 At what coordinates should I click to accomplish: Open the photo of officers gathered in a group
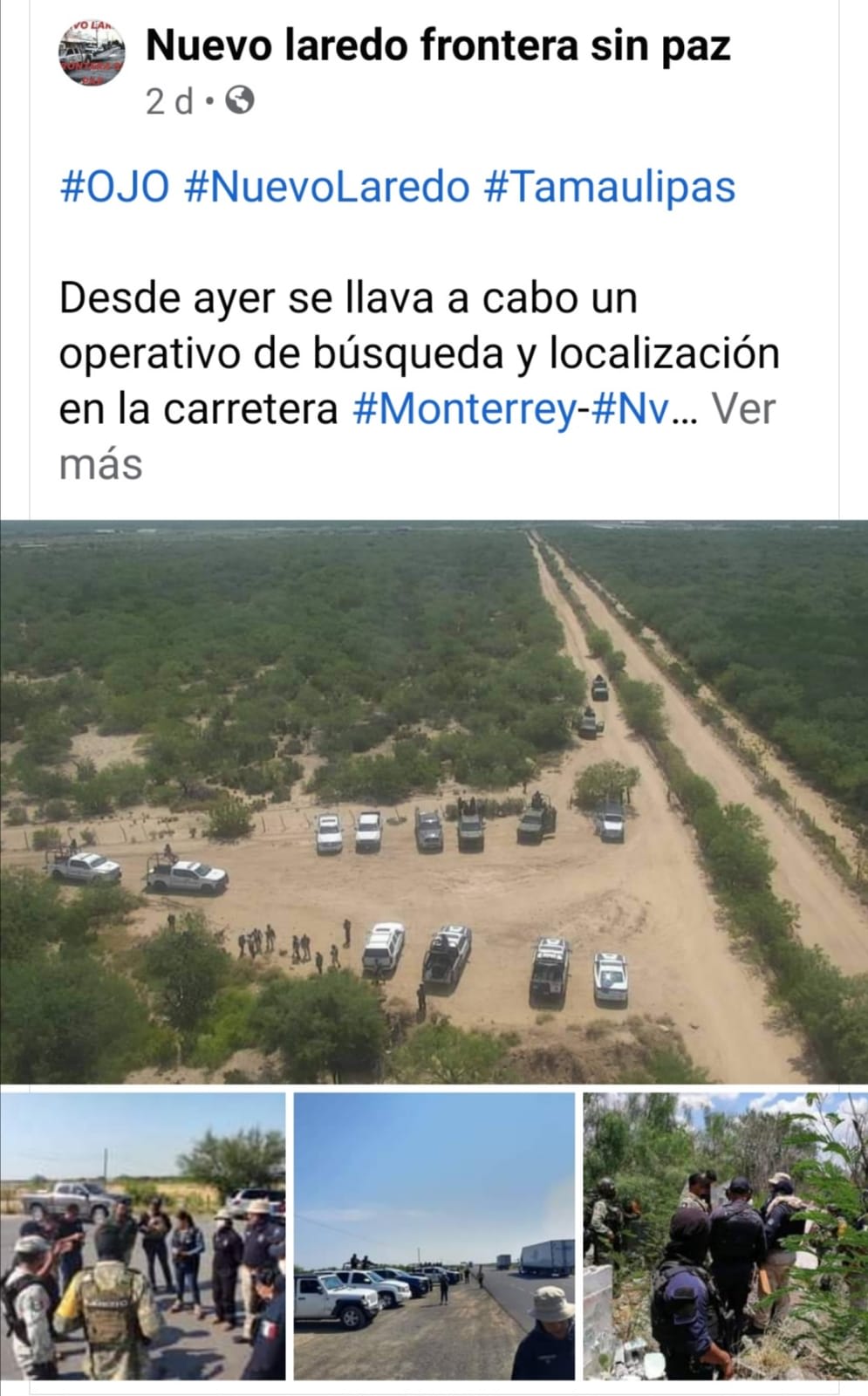point(143,1235)
